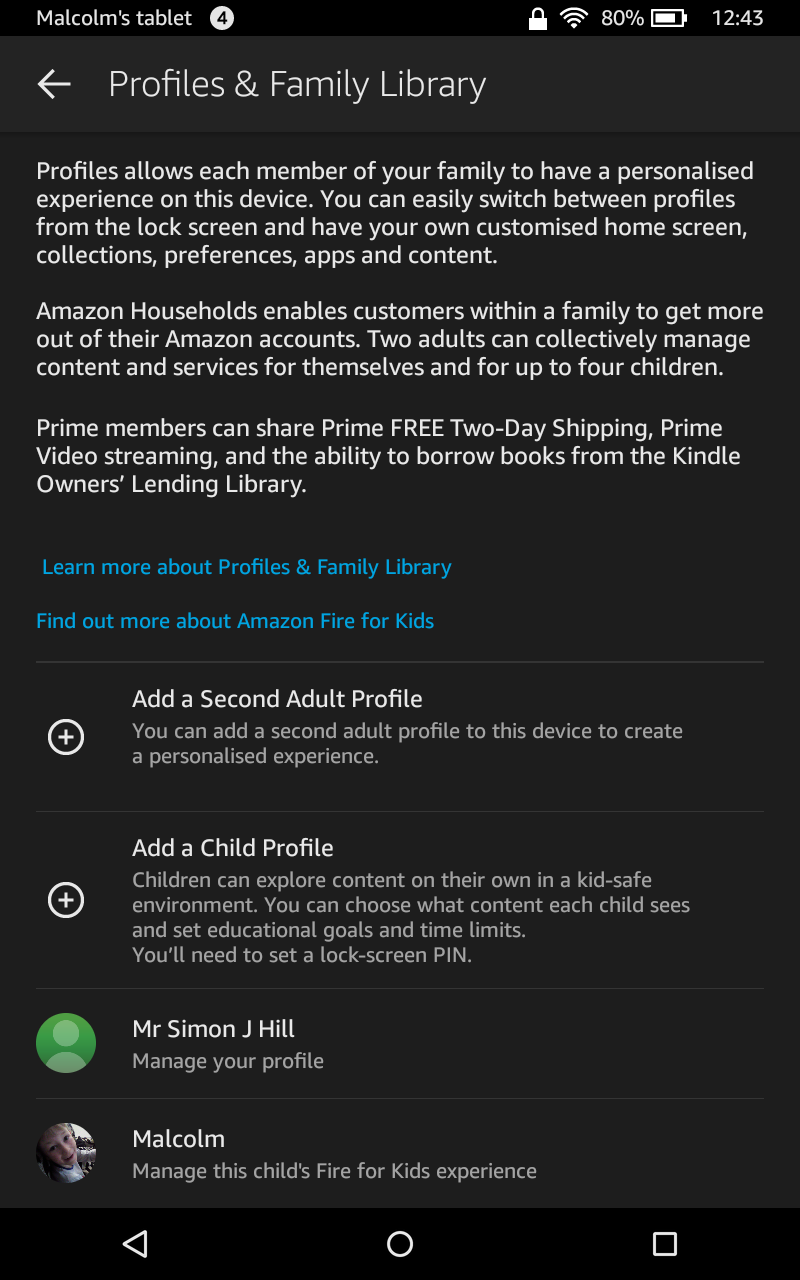Screen dimensions: 800x1280
Task: Add a Second Adult Profile
Action: [x=400, y=737]
